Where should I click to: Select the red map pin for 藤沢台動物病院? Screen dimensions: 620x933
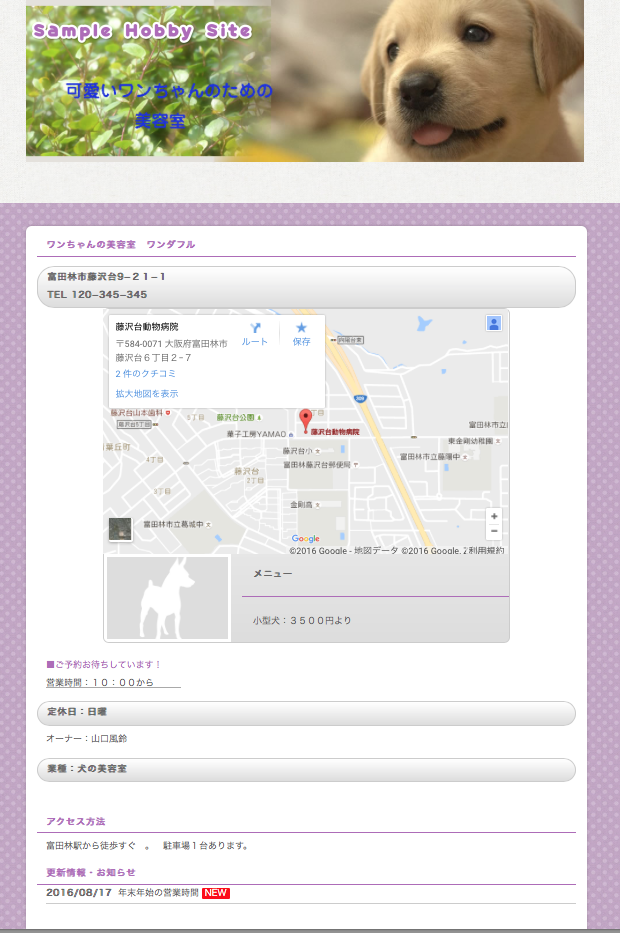click(x=306, y=418)
